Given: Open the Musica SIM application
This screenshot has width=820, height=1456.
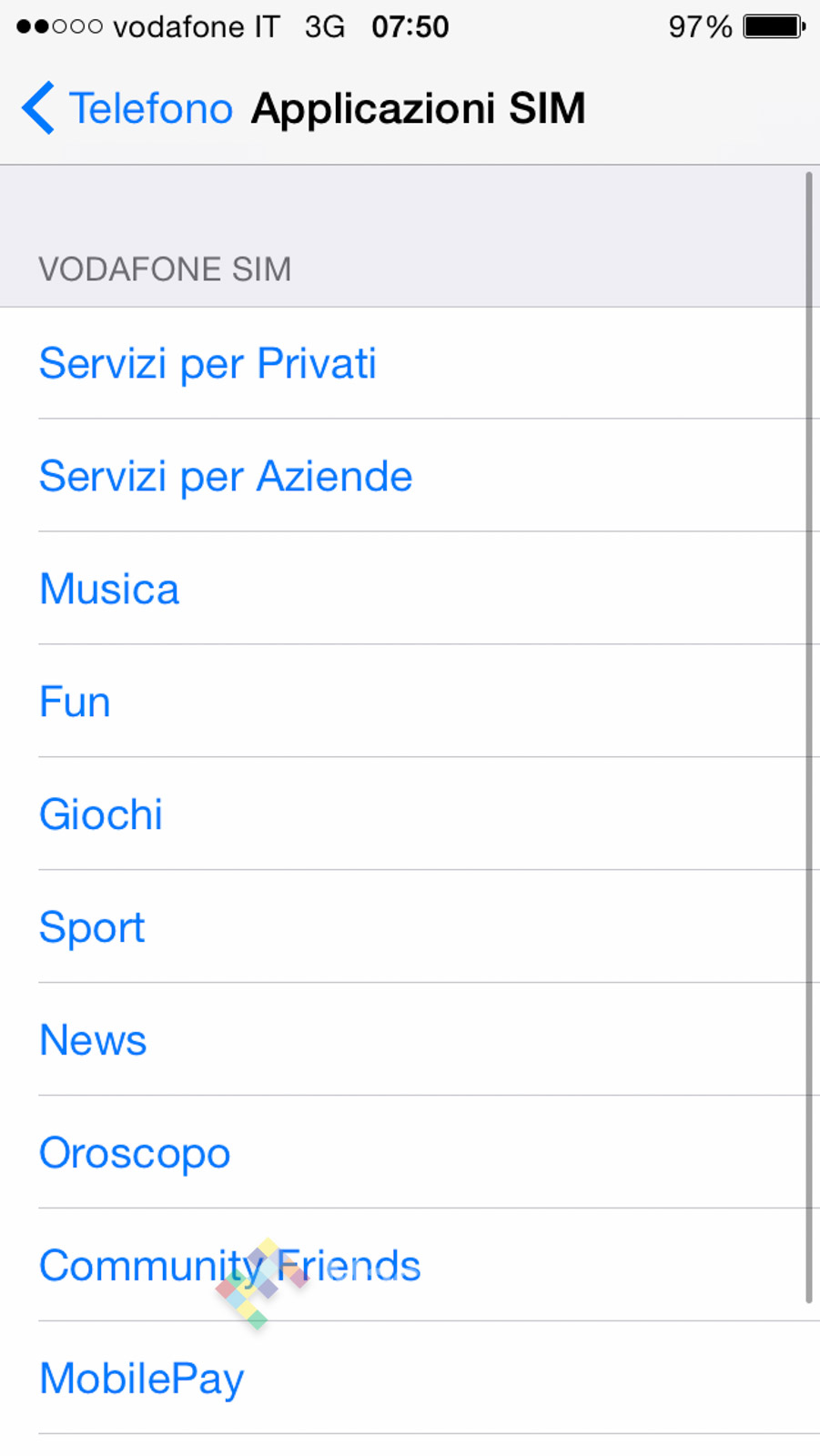Looking at the screenshot, I should (110, 590).
